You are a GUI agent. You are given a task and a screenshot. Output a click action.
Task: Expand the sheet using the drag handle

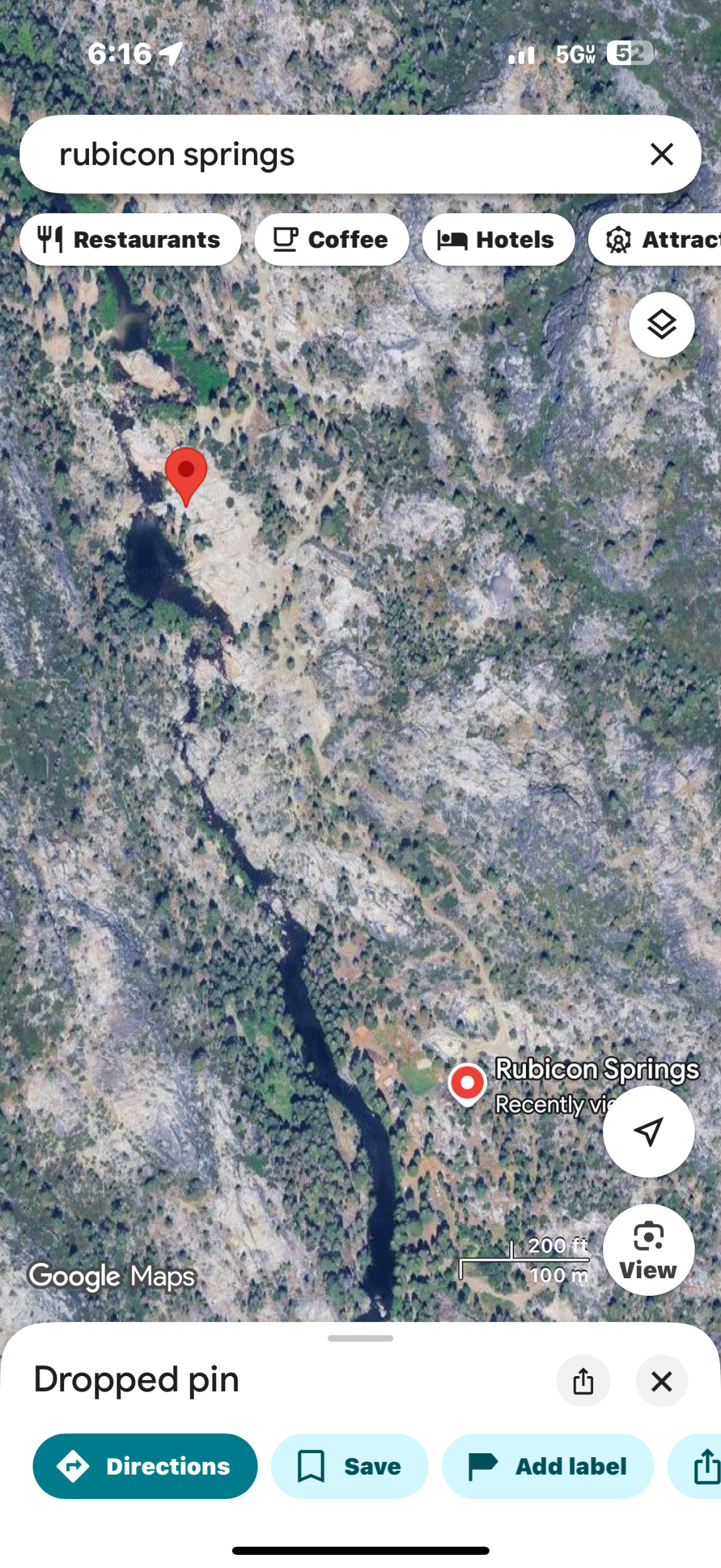[360, 1338]
